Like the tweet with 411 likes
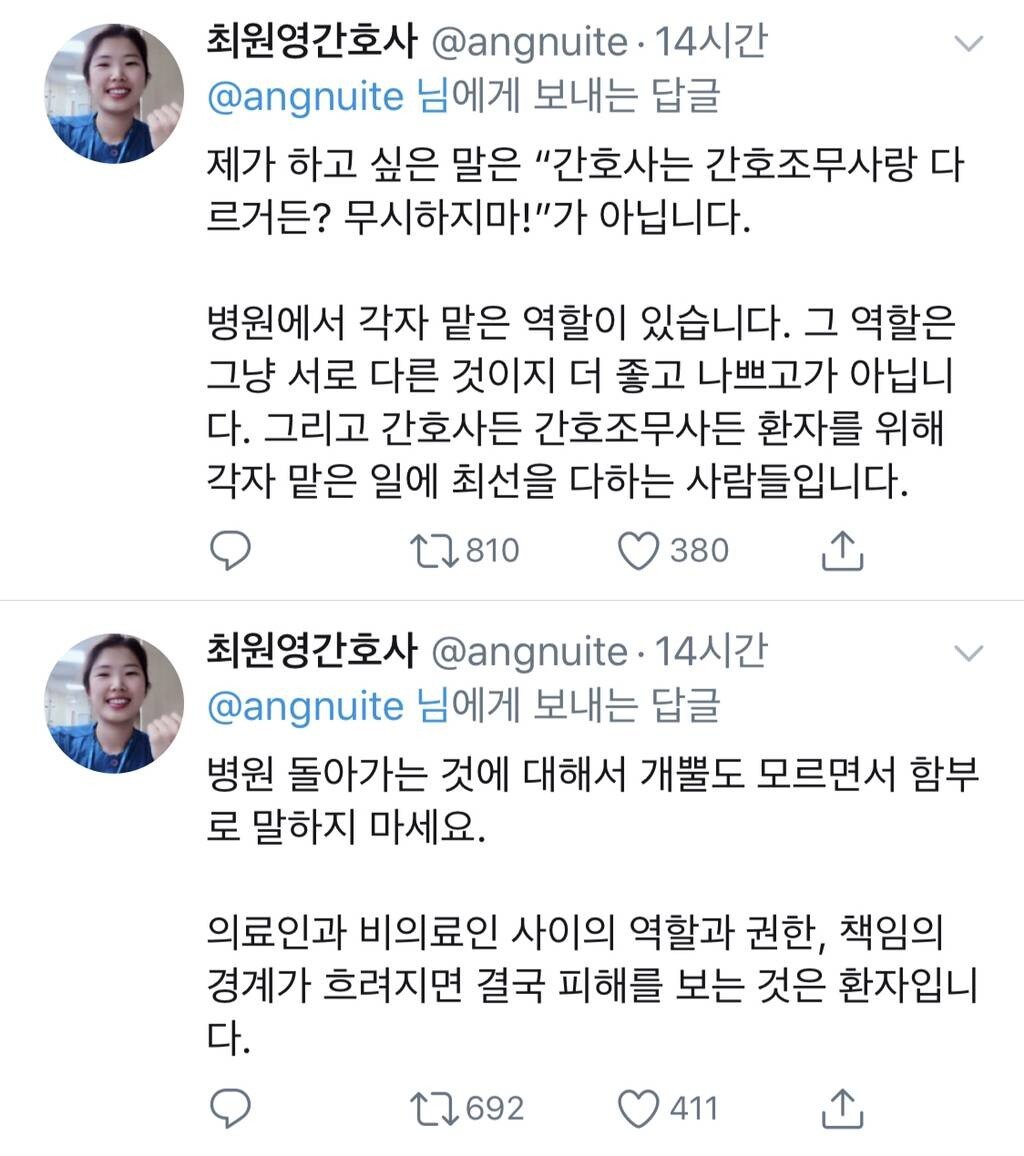The image size is (1024, 1156). 639,1108
